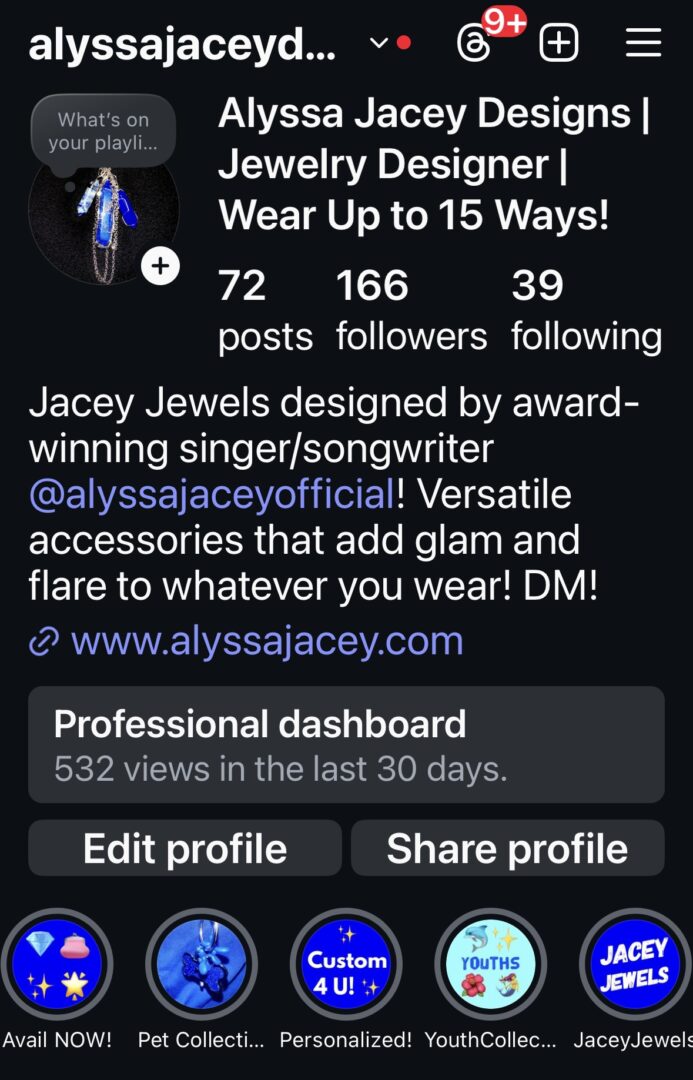
Task: Add to story from the profile picture plus
Action: click(161, 266)
